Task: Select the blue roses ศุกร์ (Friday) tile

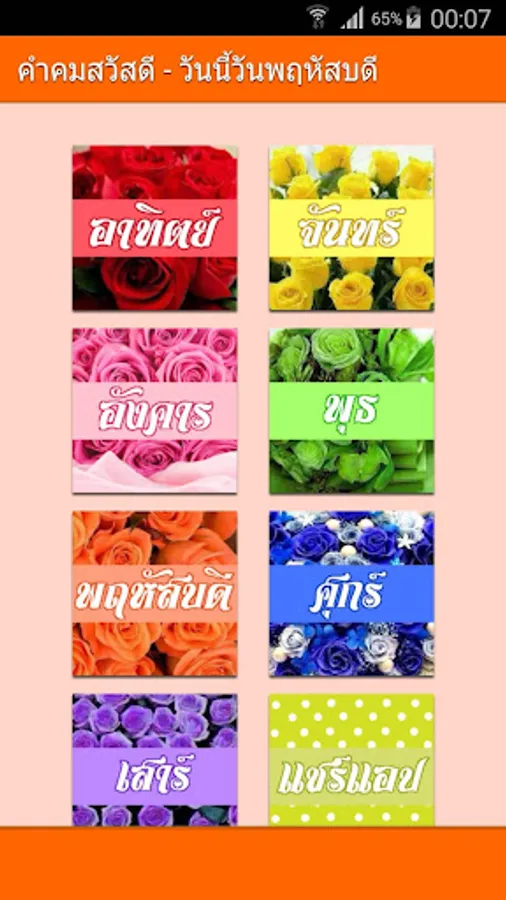Action: [352, 593]
